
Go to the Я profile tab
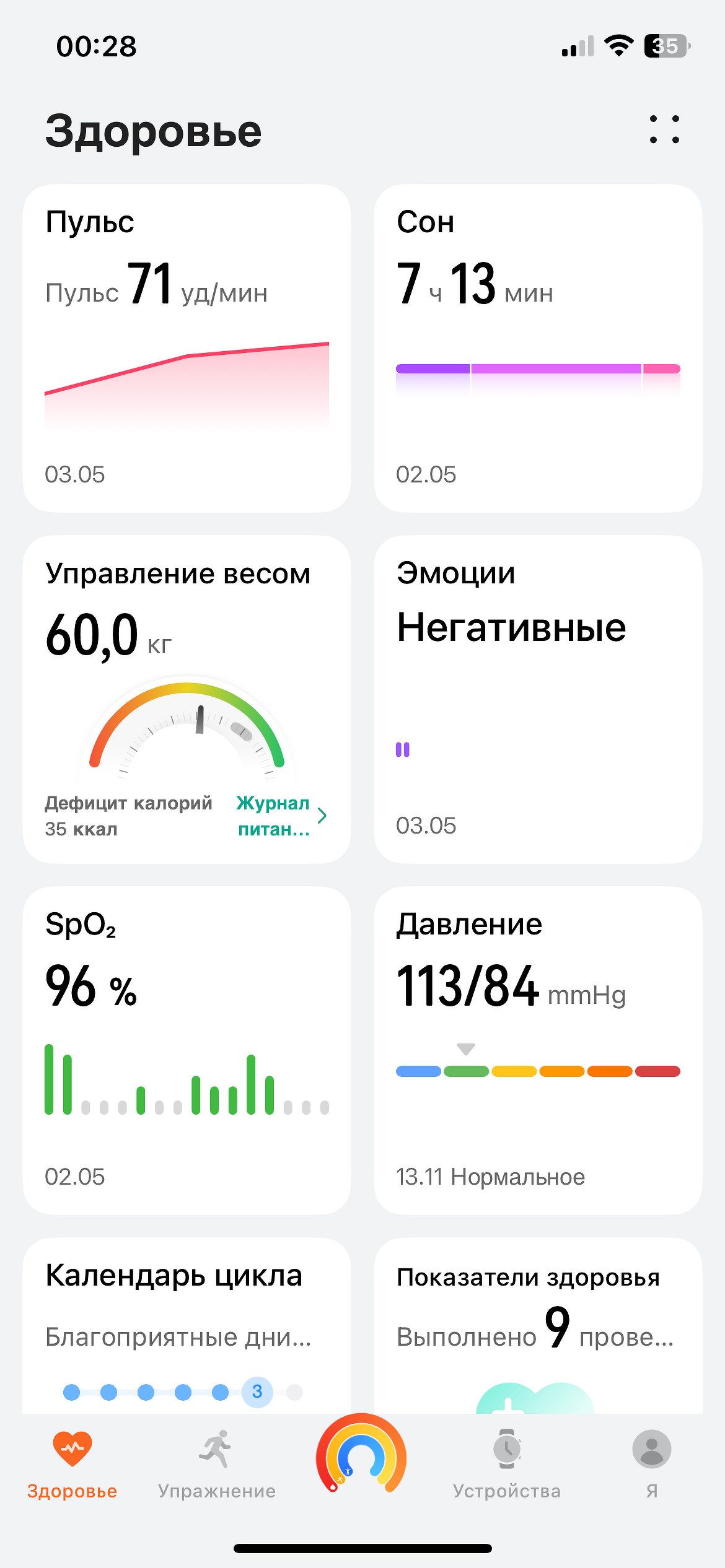pyautogui.click(x=651, y=1464)
